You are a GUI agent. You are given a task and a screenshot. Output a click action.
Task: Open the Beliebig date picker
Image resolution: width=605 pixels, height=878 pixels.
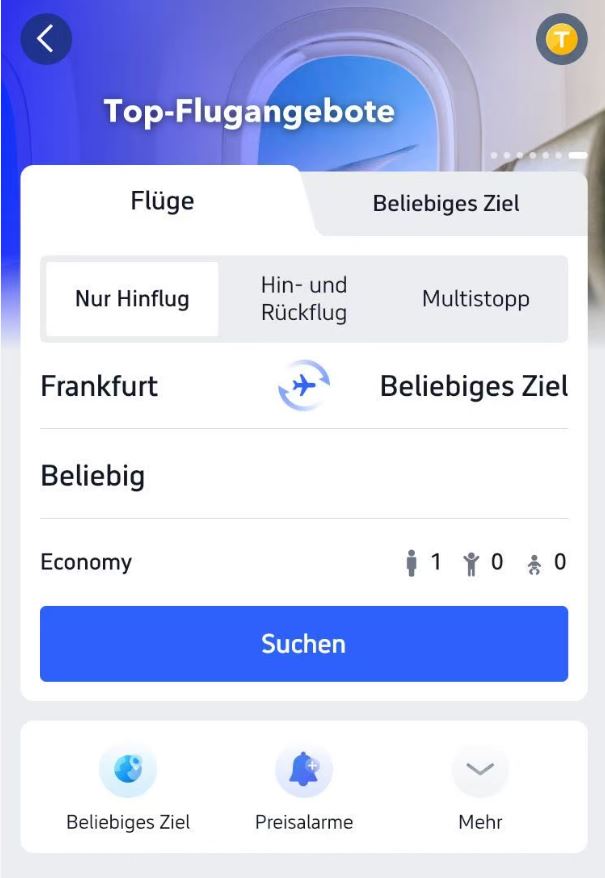(x=93, y=476)
